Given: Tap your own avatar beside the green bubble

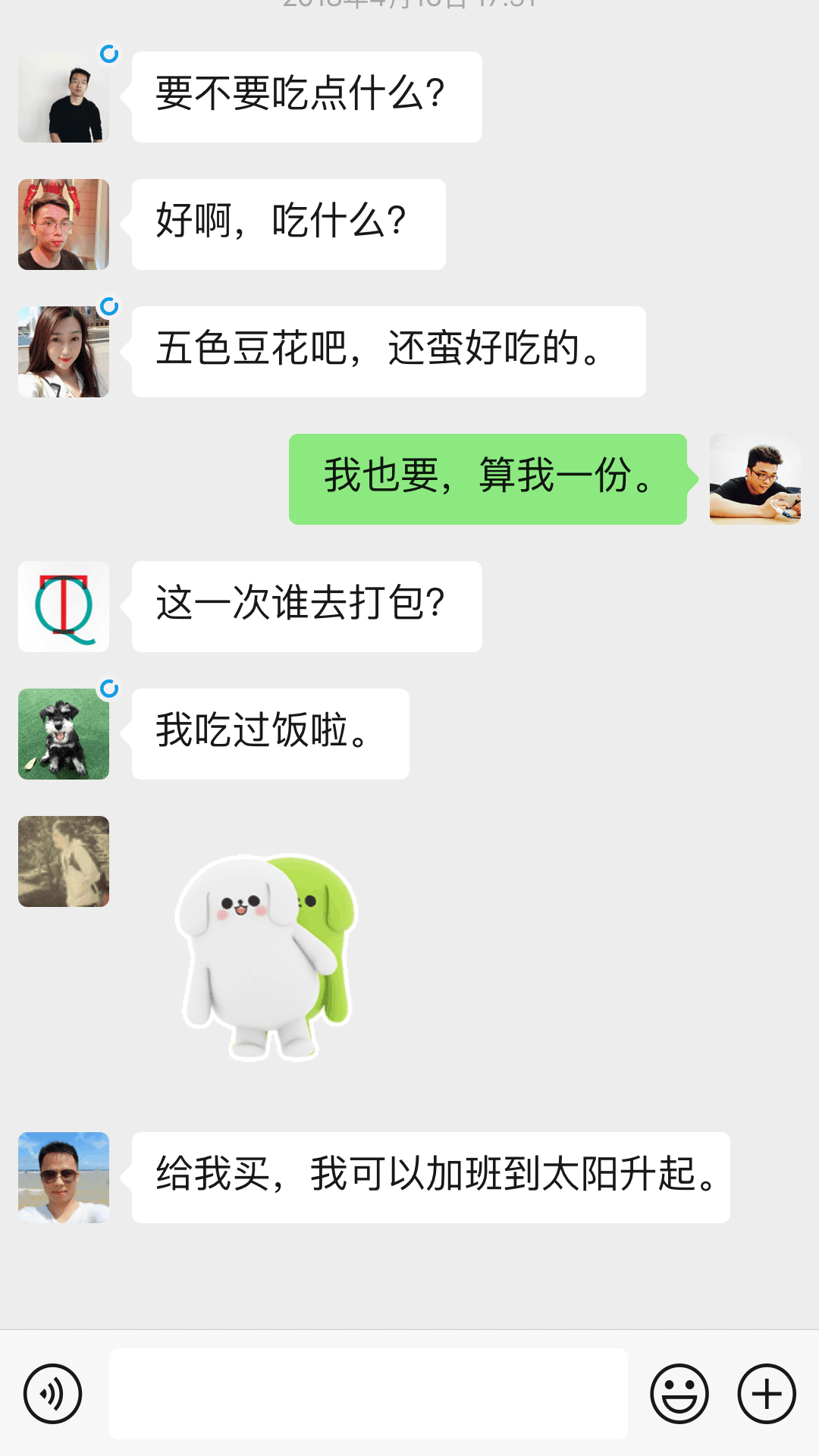Looking at the screenshot, I should (x=755, y=479).
